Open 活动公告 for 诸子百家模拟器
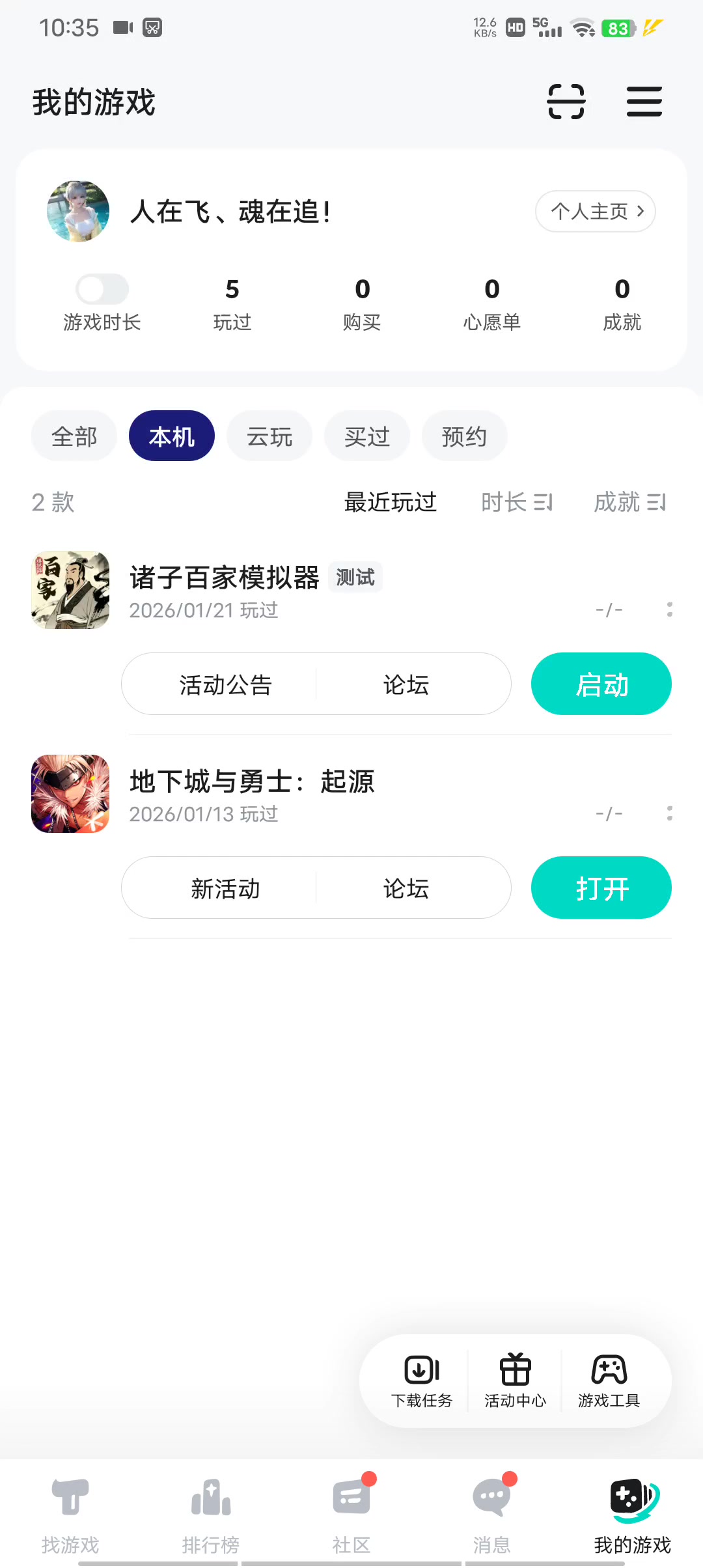 pyautogui.click(x=225, y=684)
